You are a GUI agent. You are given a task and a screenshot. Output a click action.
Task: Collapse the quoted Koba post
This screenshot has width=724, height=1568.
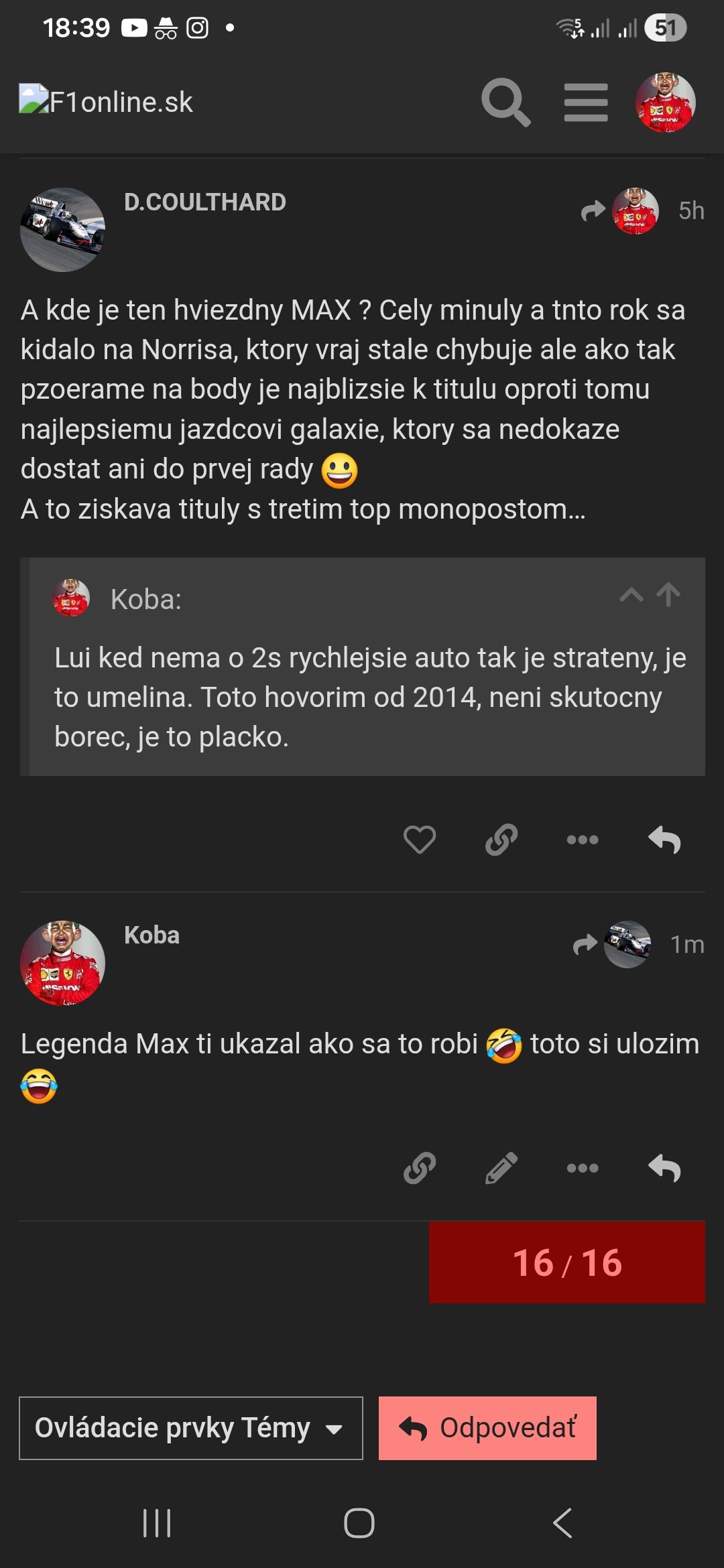pyautogui.click(x=631, y=595)
